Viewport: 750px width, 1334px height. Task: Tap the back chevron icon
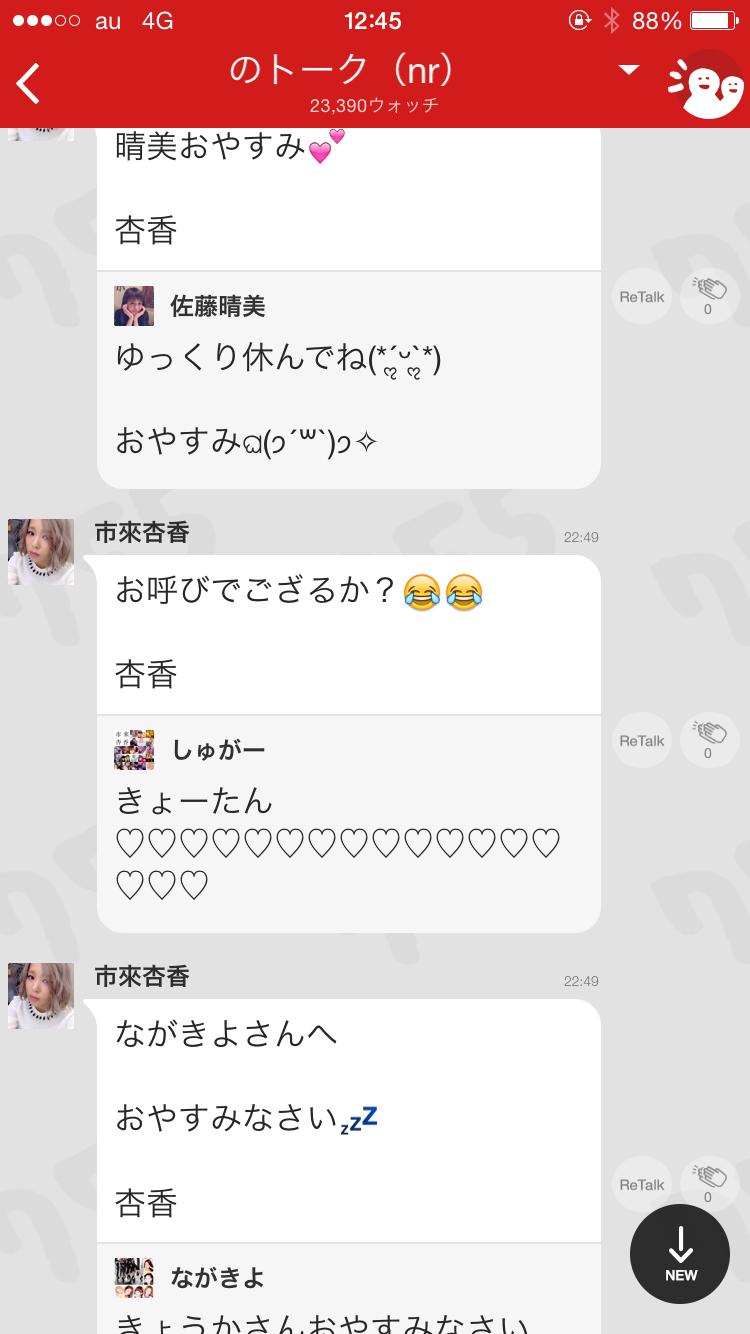[x=27, y=84]
